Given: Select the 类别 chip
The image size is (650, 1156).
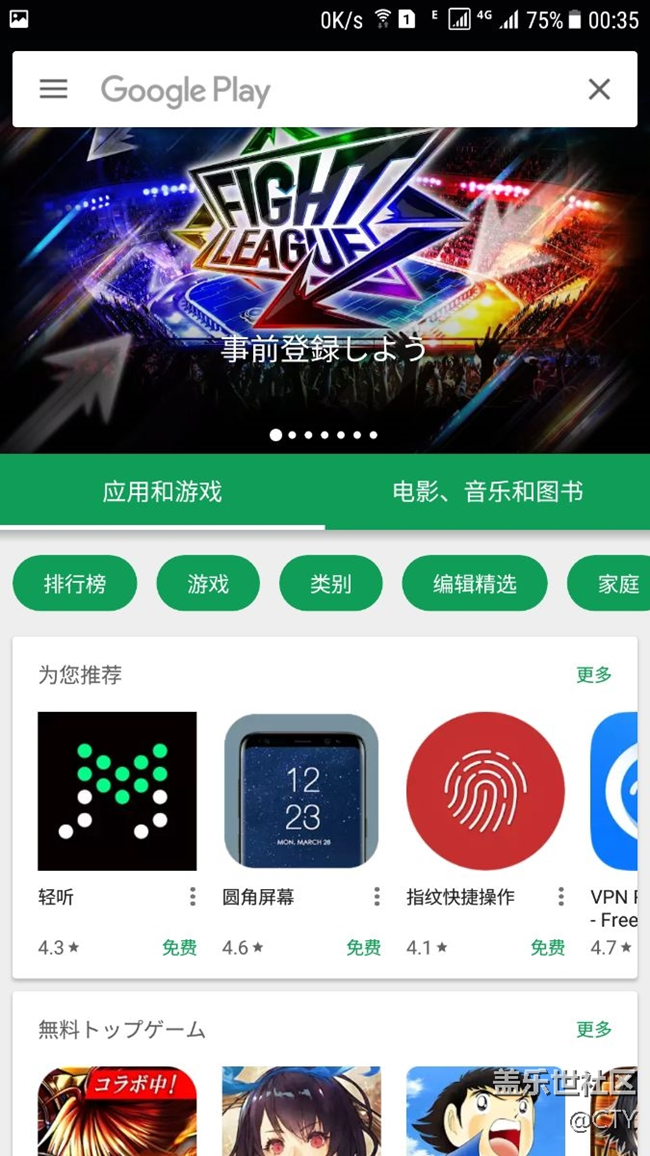Looking at the screenshot, I should tap(330, 583).
